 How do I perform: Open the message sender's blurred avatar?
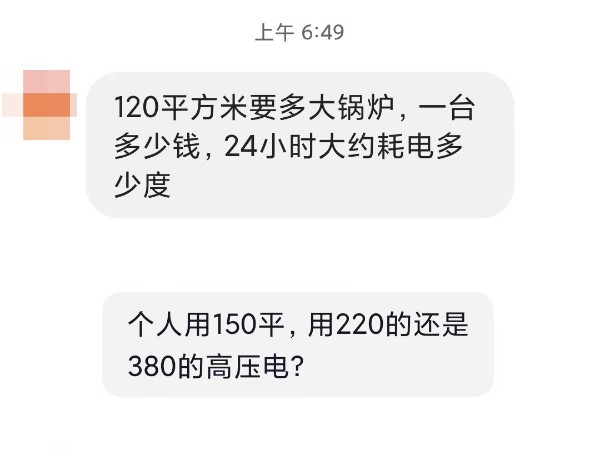[x=45, y=105]
